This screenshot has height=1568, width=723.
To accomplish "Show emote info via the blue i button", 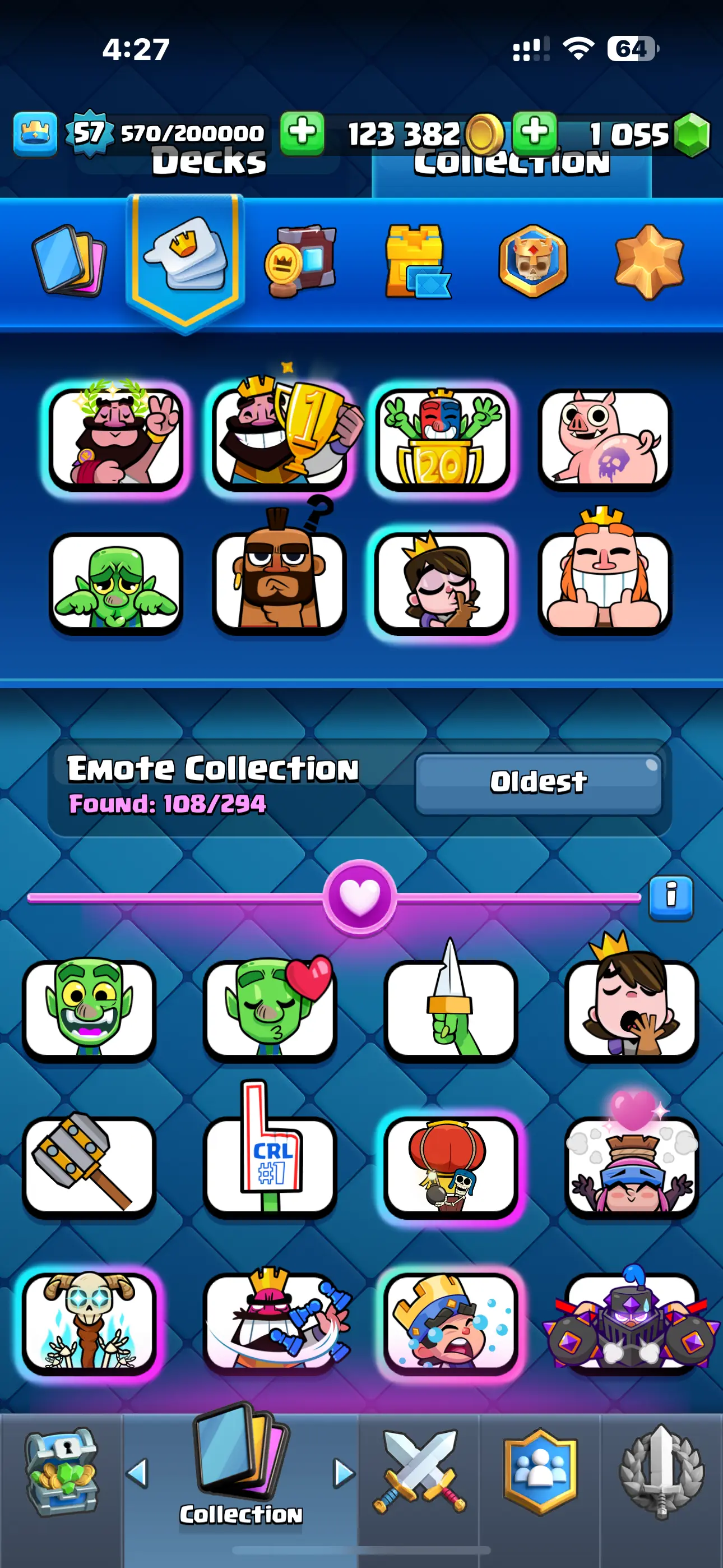I will [671, 897].
